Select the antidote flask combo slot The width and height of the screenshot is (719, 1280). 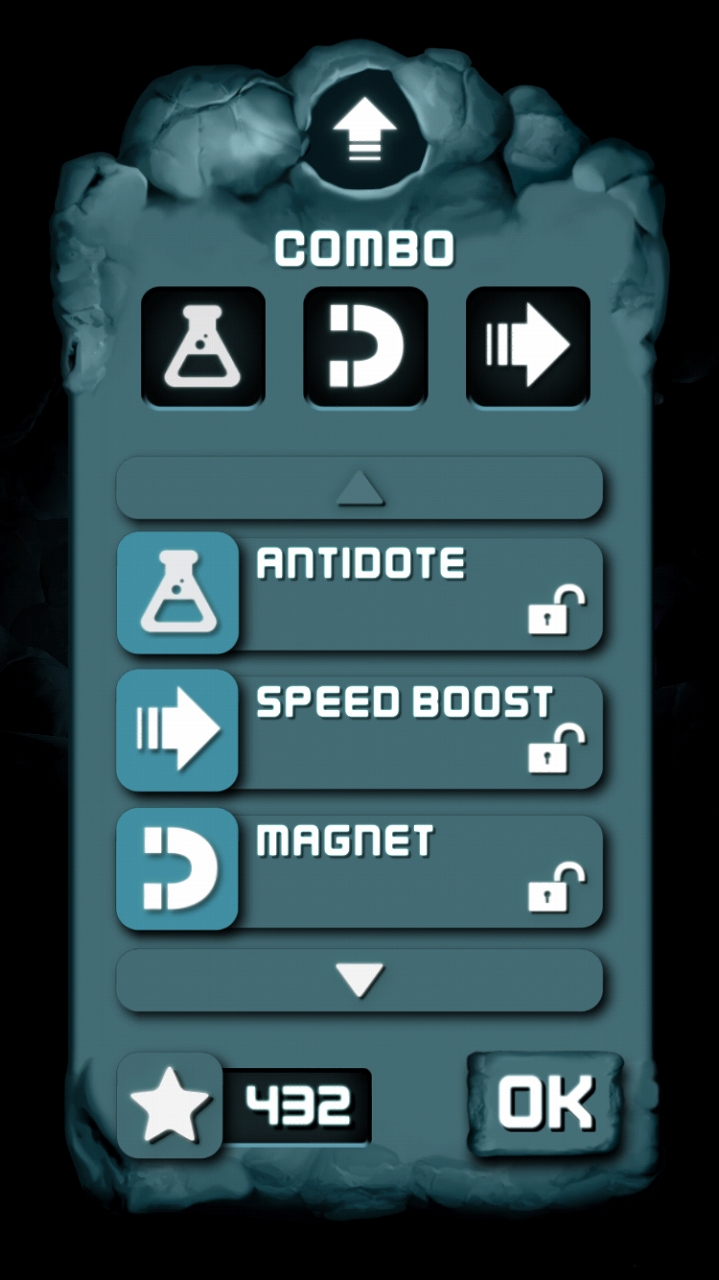point(203,347)
